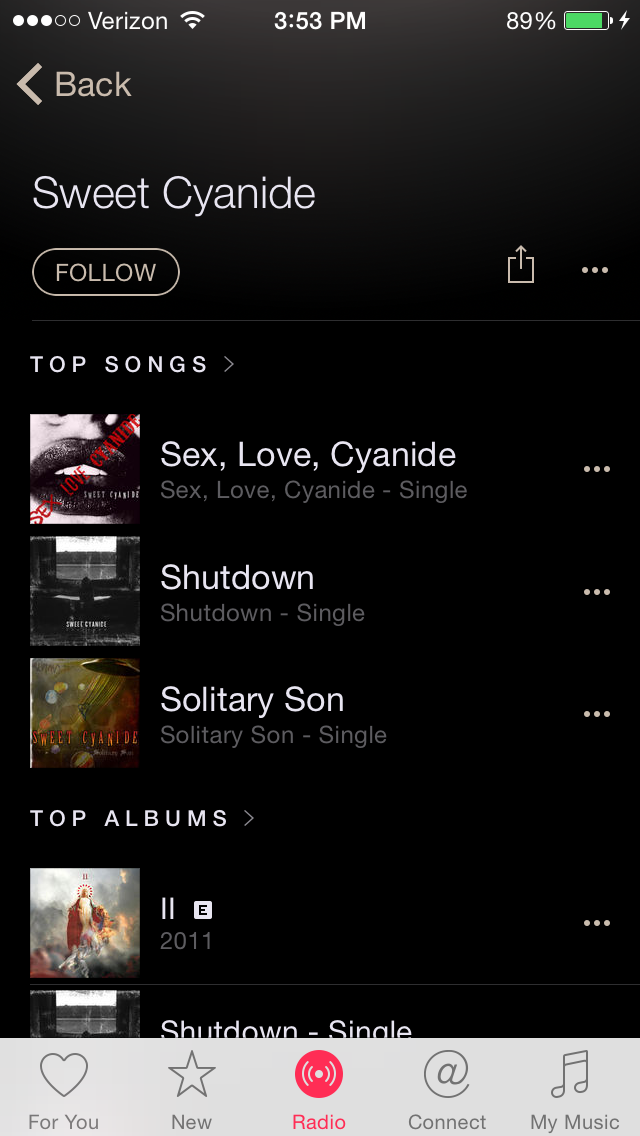Open more options for Sex, Love, Cyanide
The image size is (640, 1136).
(x=597, y=469)
